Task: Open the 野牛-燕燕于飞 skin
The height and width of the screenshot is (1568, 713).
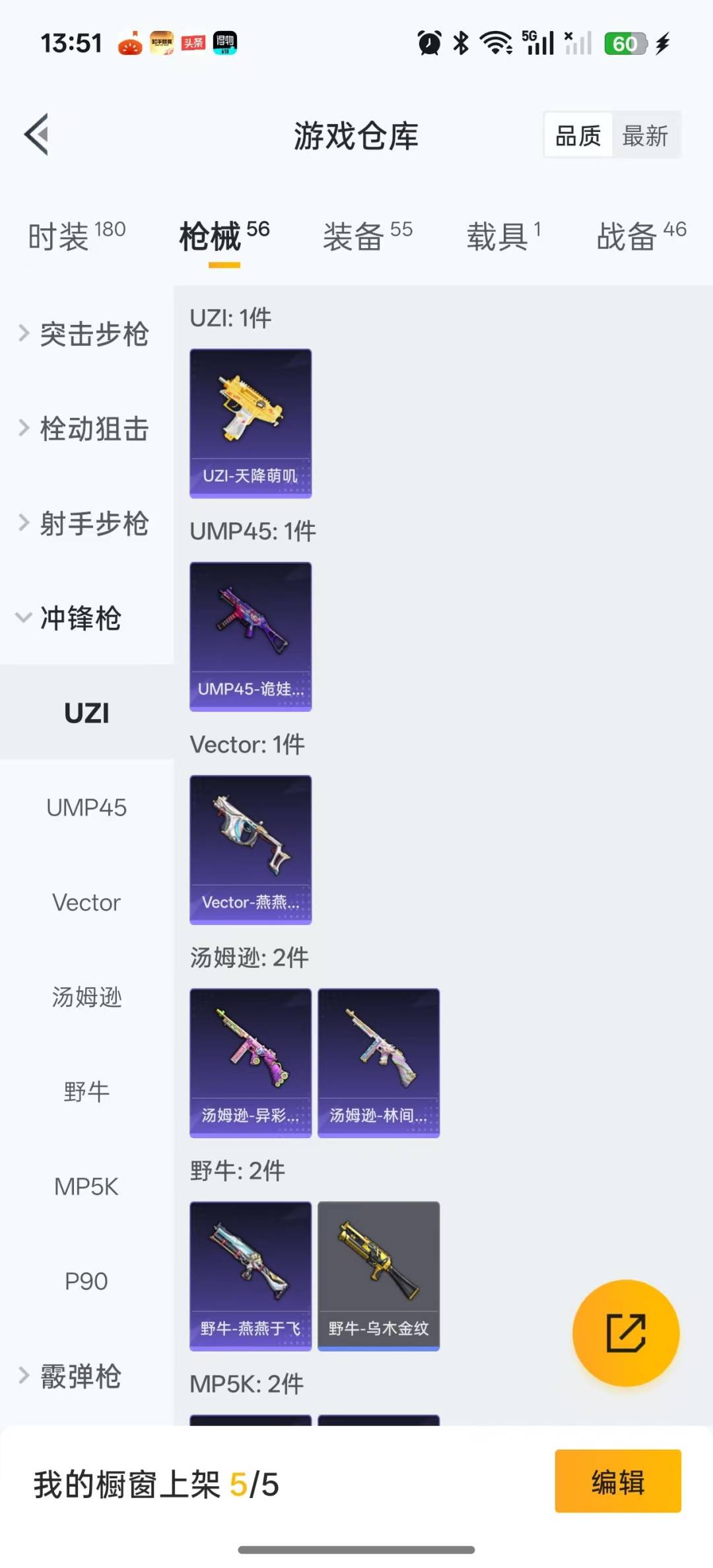Action: pyautogui.click(x=250, y=1276)
